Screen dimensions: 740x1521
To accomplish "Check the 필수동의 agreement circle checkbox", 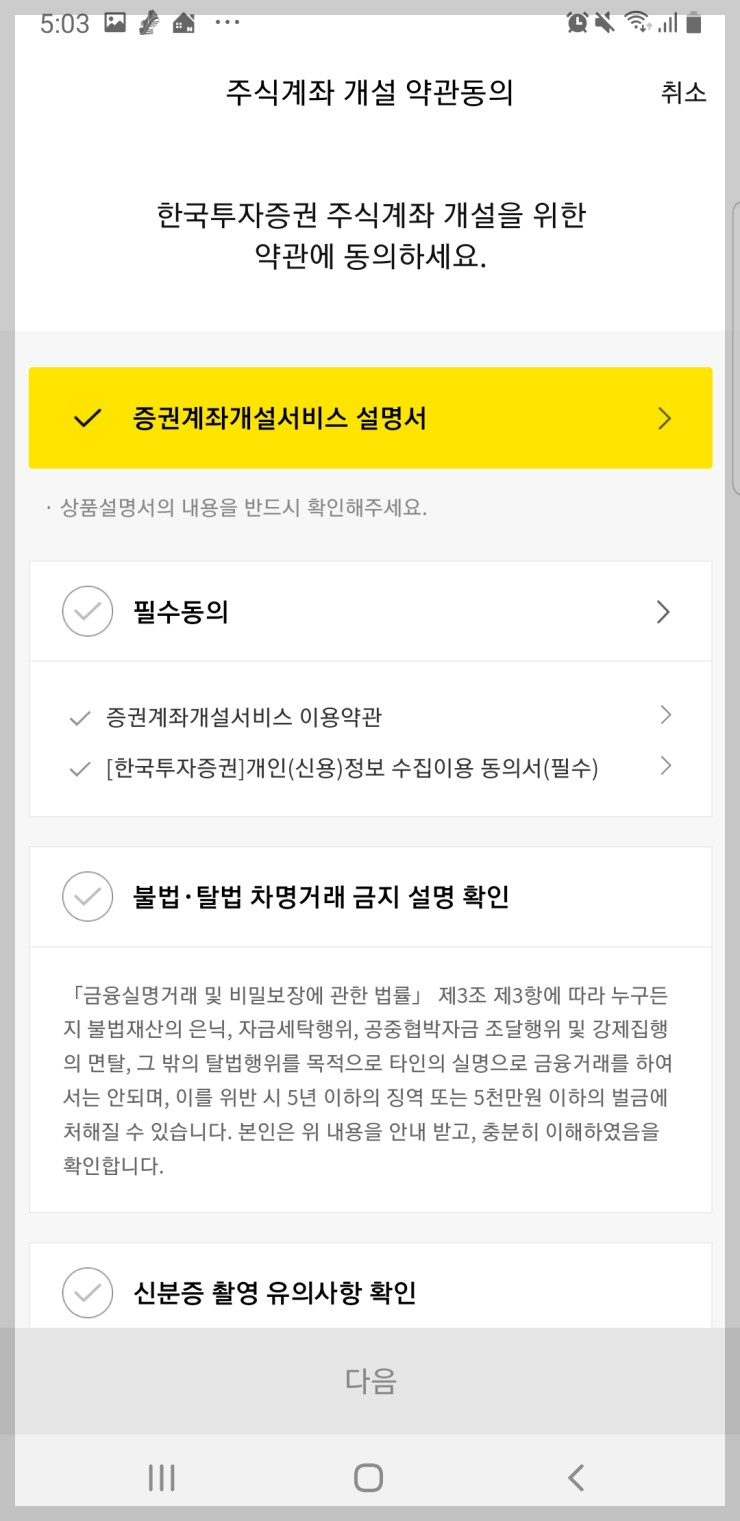I will tap(87, 611).
